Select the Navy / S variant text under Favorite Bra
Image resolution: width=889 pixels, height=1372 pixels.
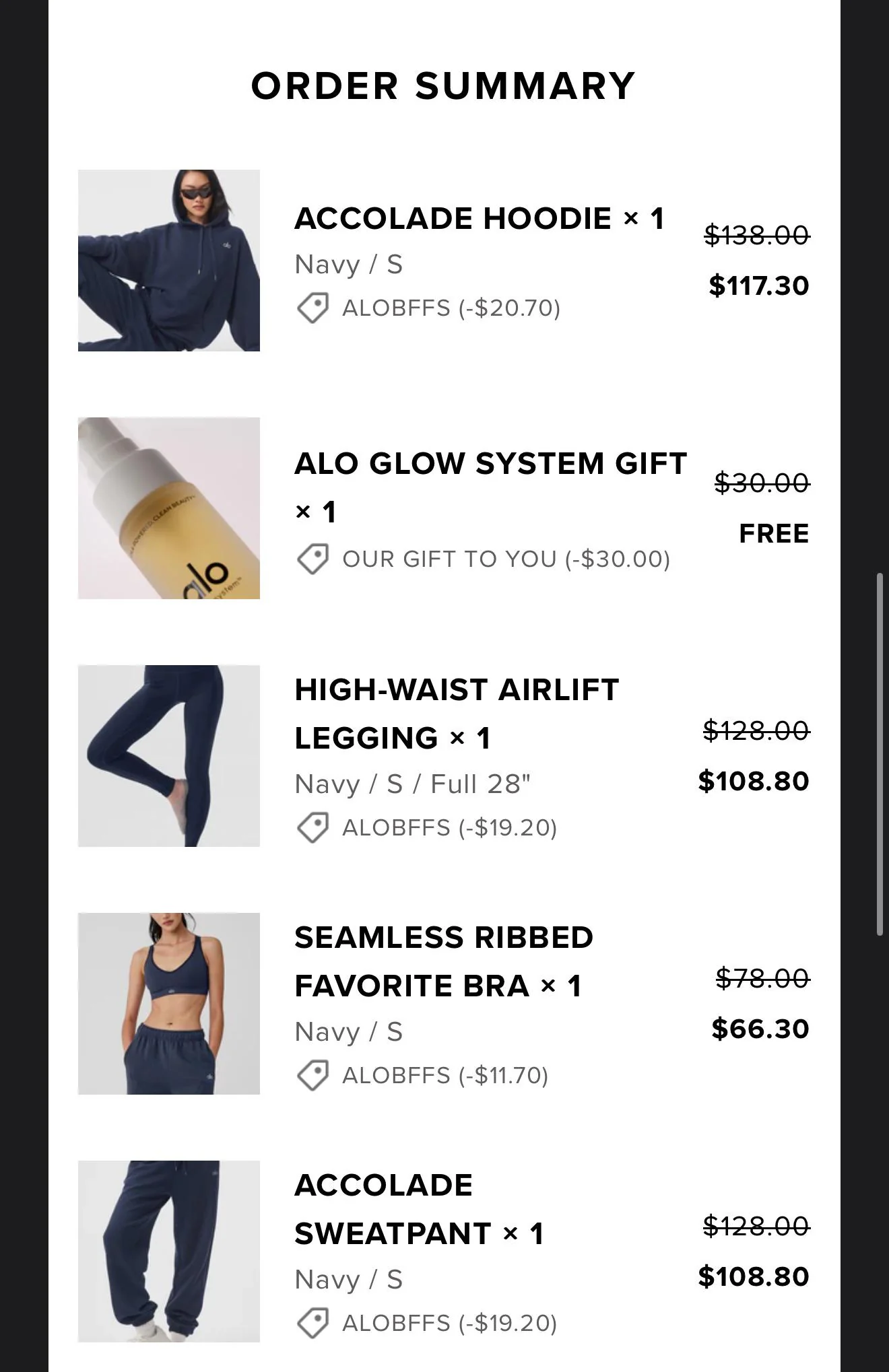click(350, 1031)
